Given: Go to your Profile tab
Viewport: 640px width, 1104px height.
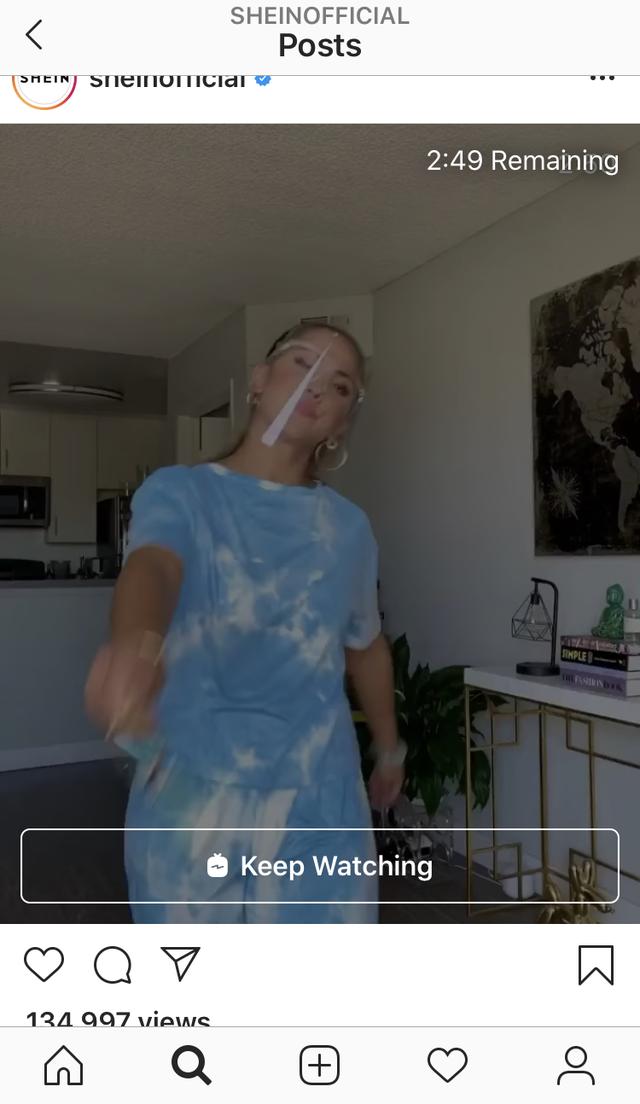Looking at the screenshot, I should [x=576, y=1065].
